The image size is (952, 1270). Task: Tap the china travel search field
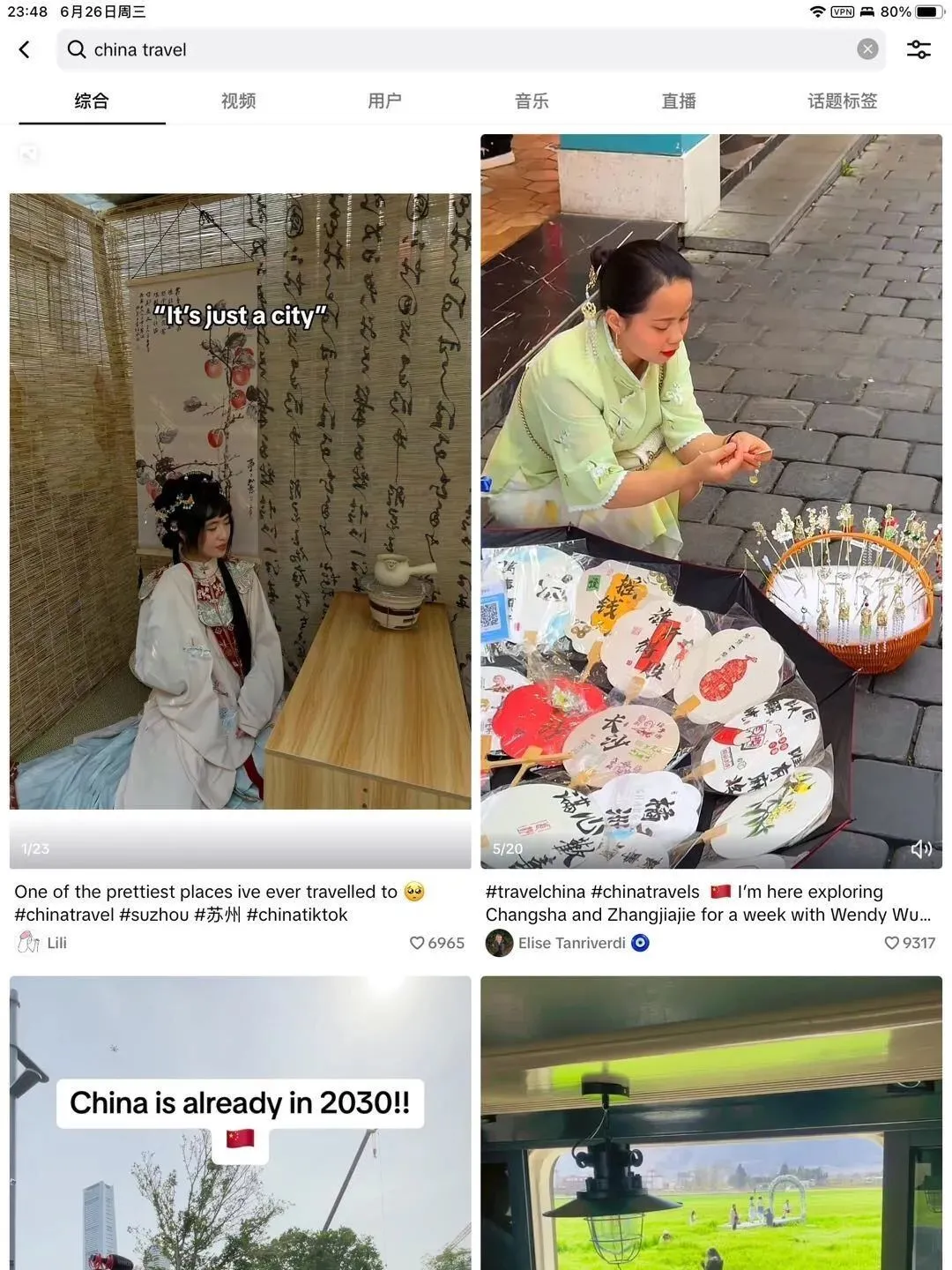(458, 50)
